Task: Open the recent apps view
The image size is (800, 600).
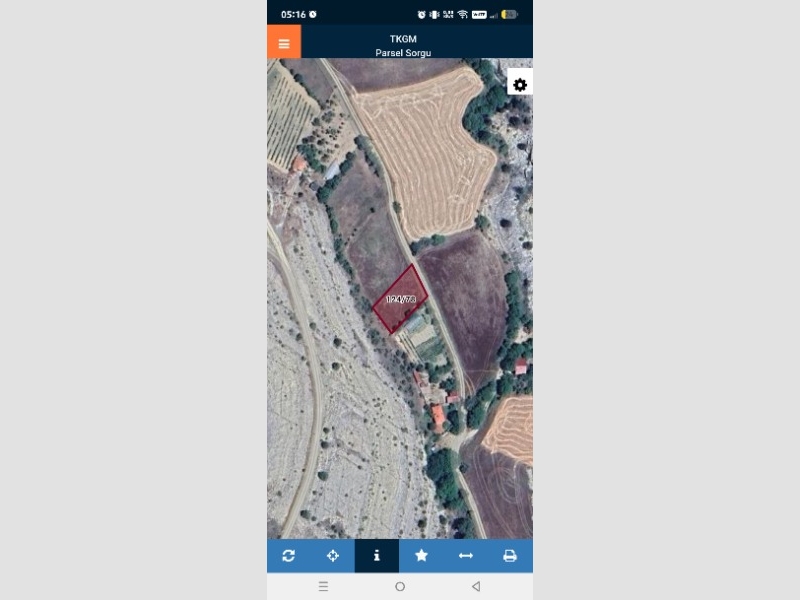Action: [323, 586]
